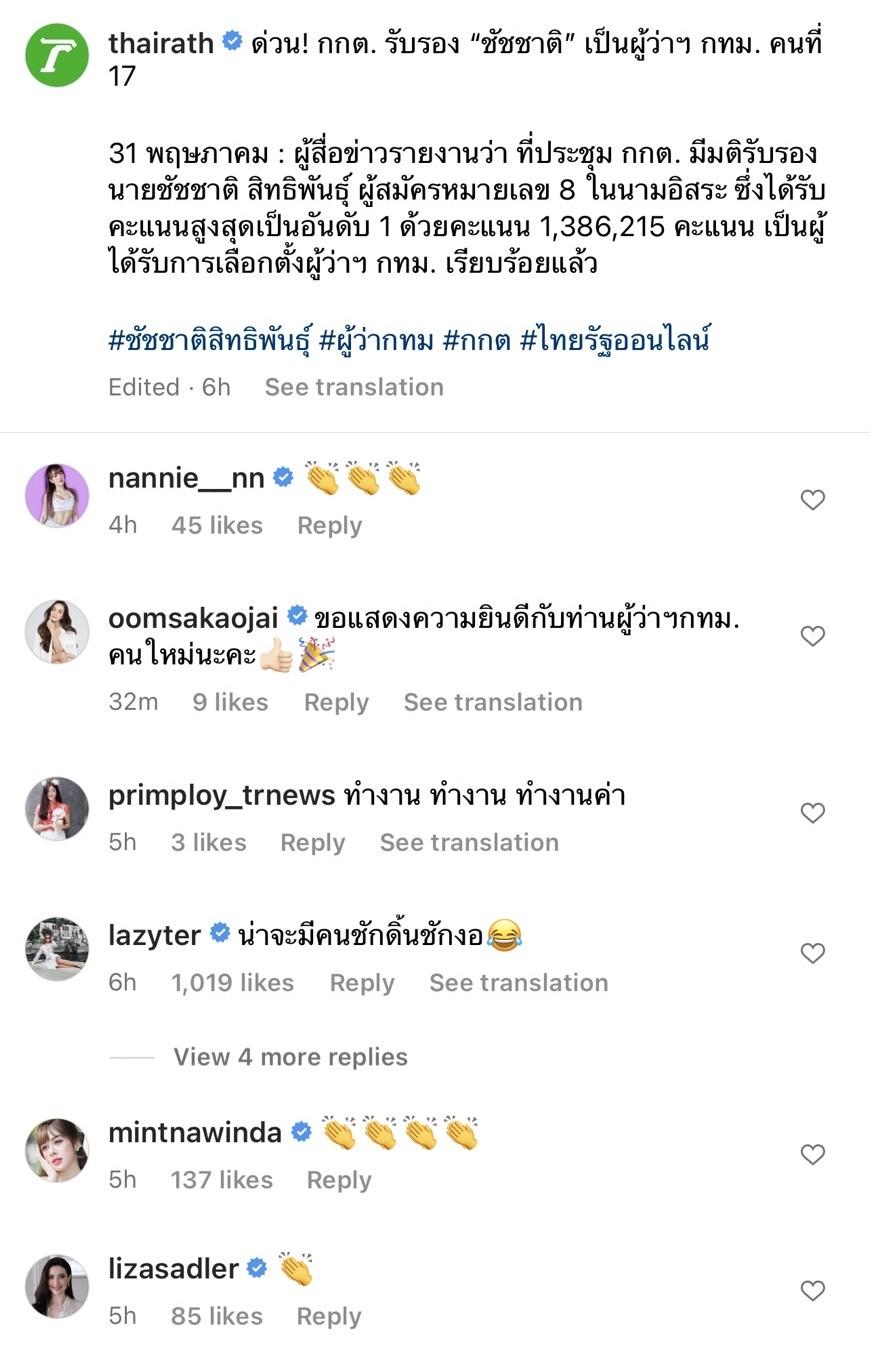Reply to lazyter's comment
This screenshot has height=1359, width=870.
361,983
